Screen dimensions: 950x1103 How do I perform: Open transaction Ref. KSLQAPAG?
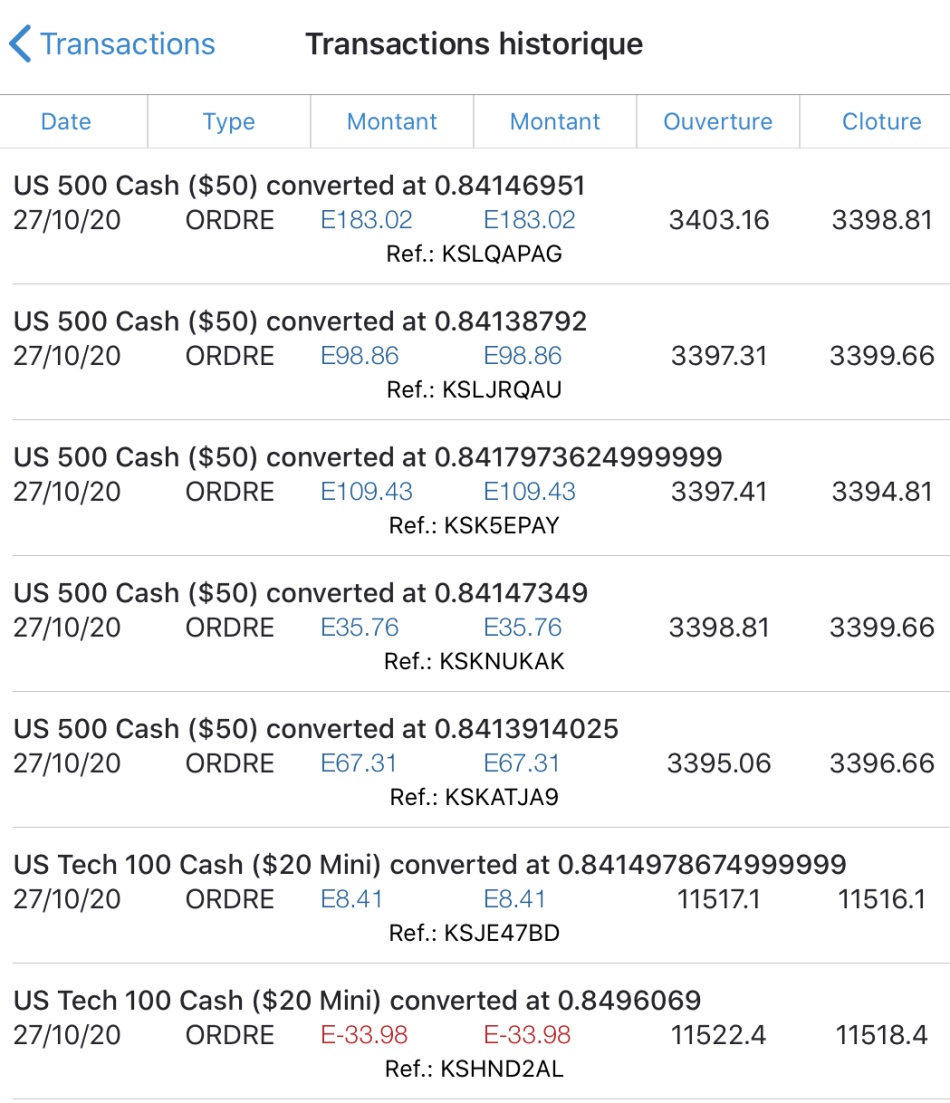(474, 220)
